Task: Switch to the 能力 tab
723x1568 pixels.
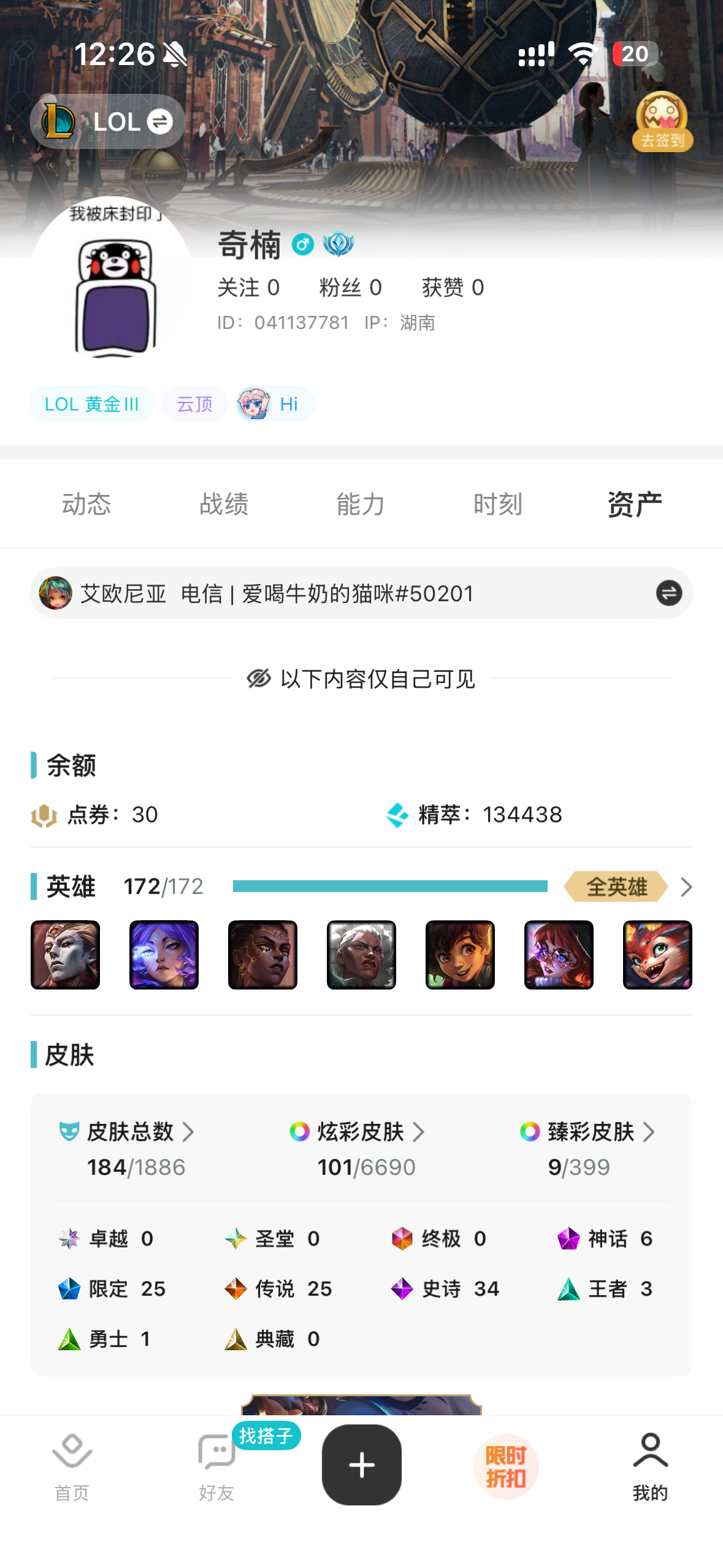Action: click(361, 504)
